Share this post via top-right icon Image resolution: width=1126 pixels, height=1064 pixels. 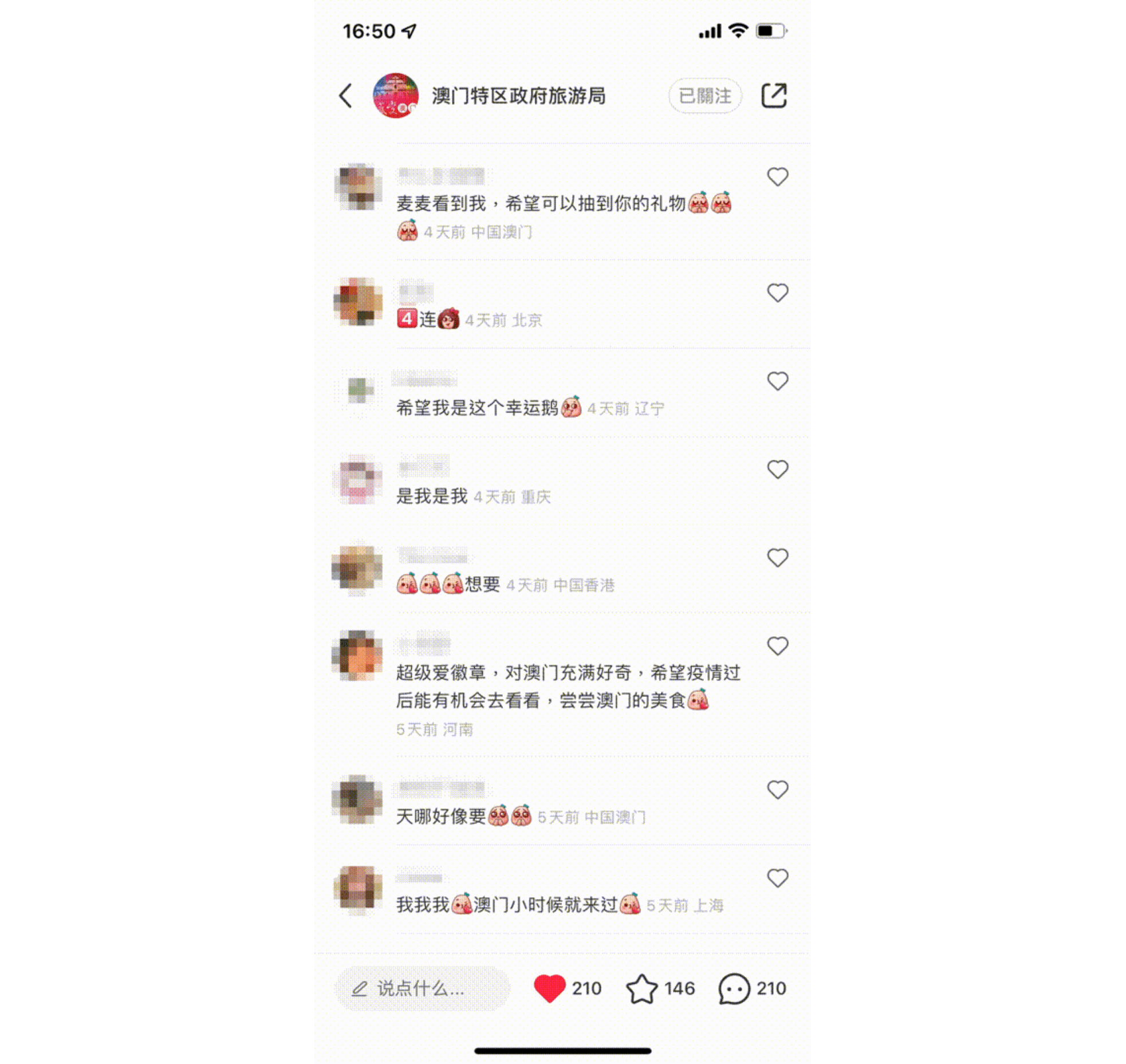tap(773, 96)
